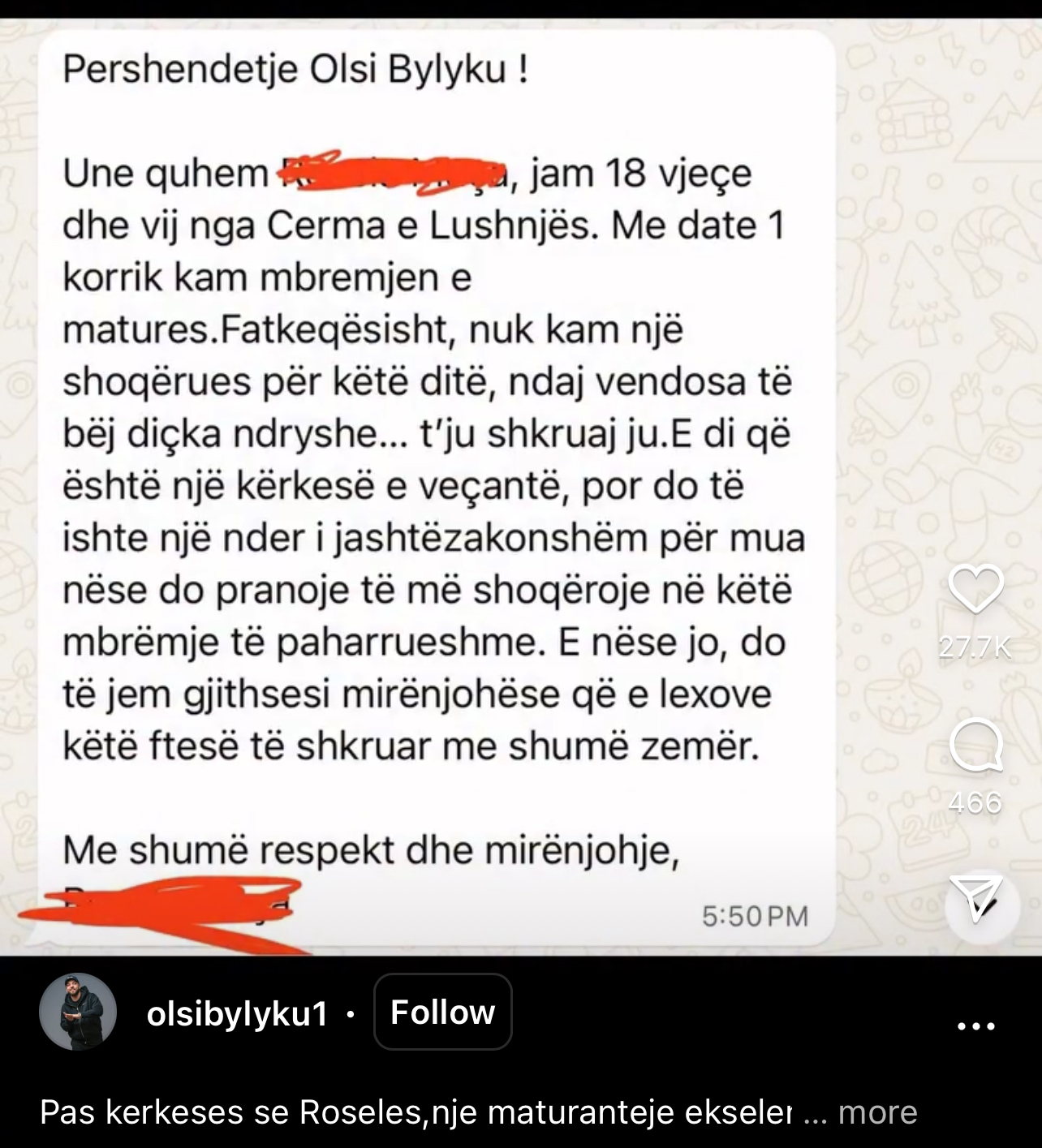This screenshot has height=1148, width=1042.
Task: Open the olsibylyku1 username link
Action: point(237,1013)
